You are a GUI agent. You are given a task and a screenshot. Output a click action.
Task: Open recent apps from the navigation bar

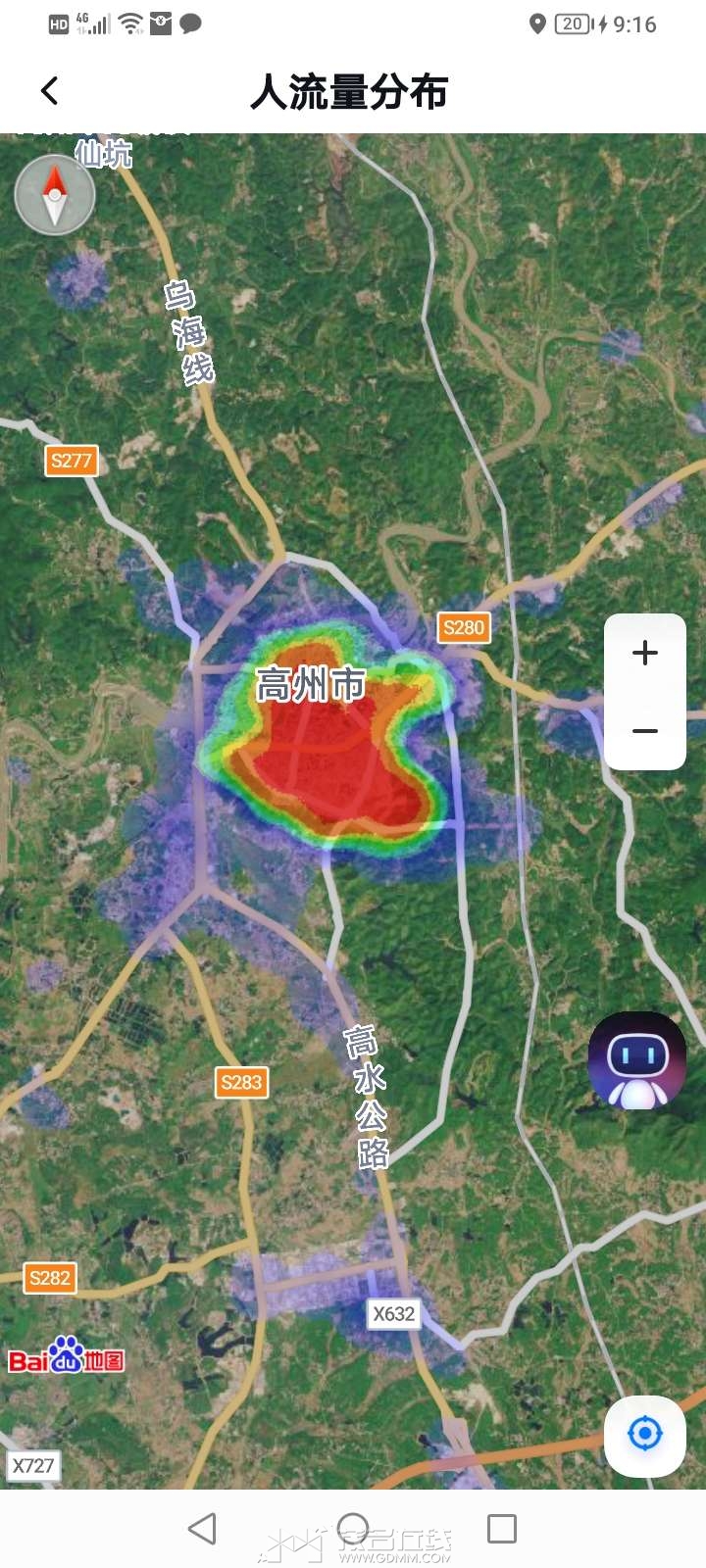click(x=502, y=1529)
